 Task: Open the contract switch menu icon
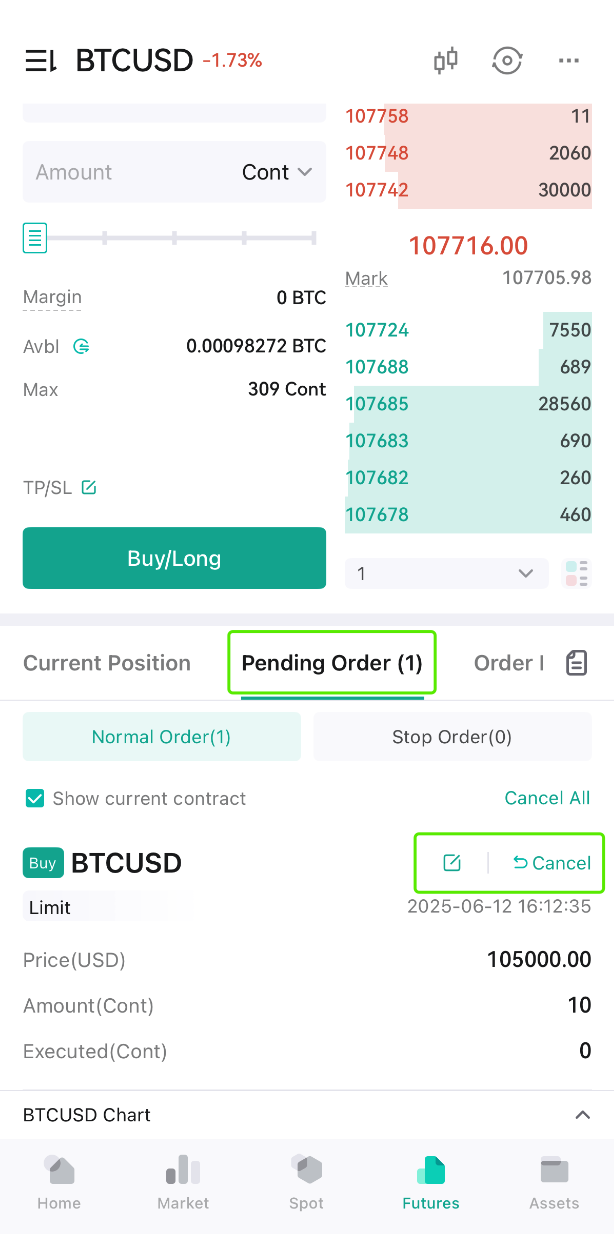coord(41,61)
